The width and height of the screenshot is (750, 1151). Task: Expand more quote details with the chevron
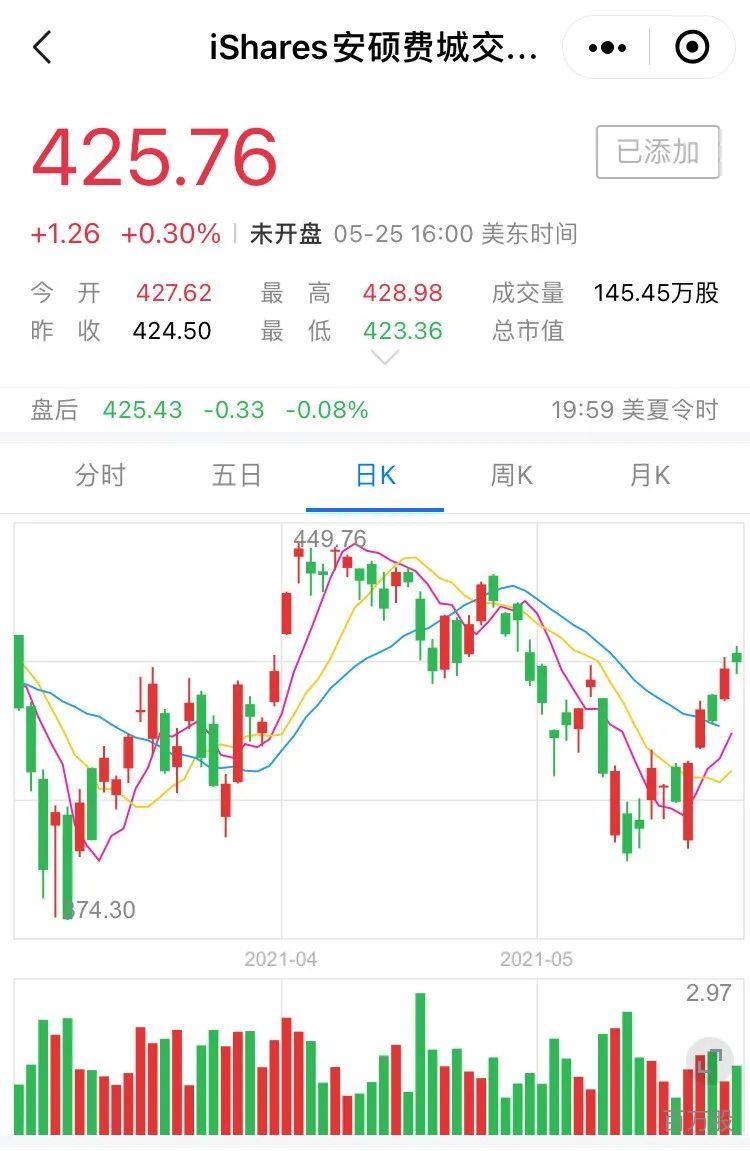point(385,357)
